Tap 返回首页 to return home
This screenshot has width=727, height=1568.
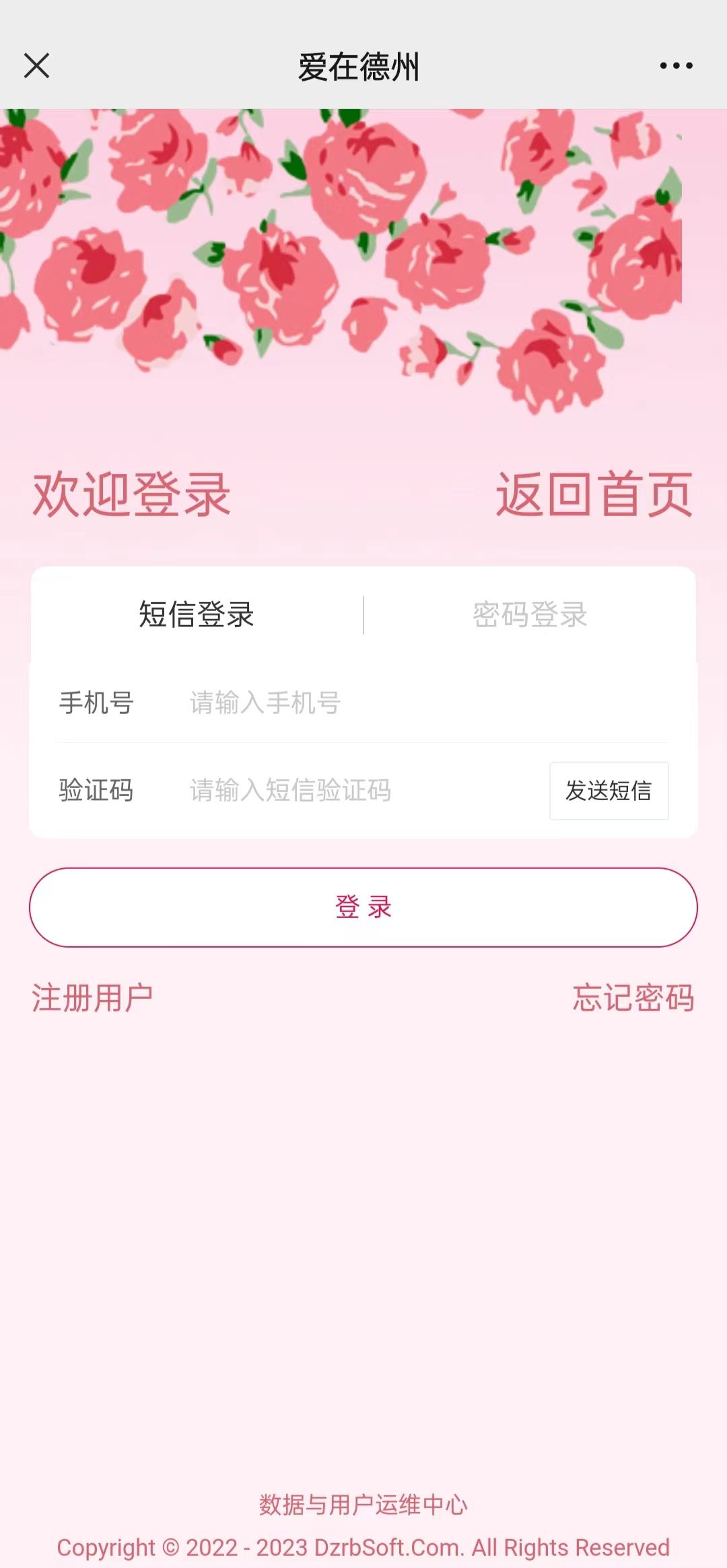[594, 494]
